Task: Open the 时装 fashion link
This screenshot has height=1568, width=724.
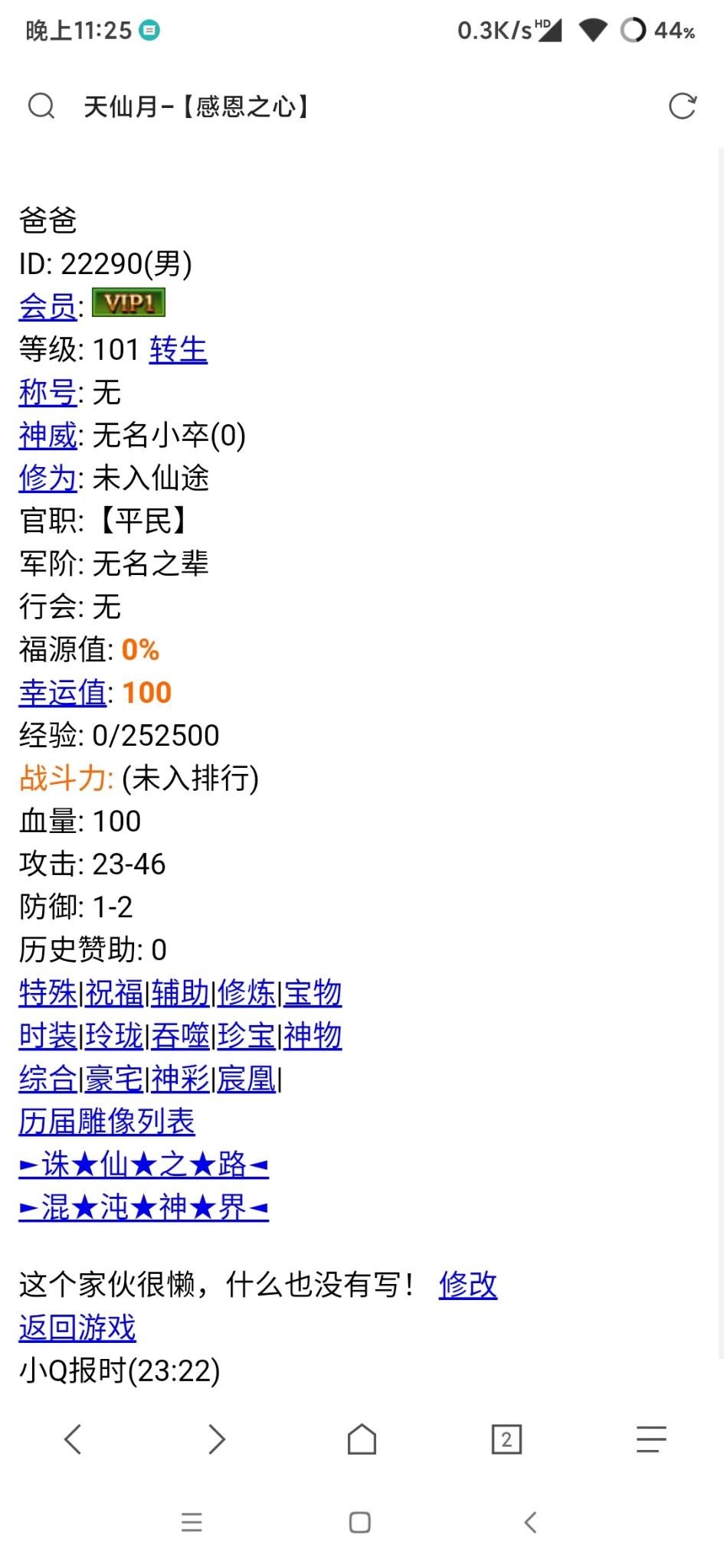Action: pos(48,1036)
